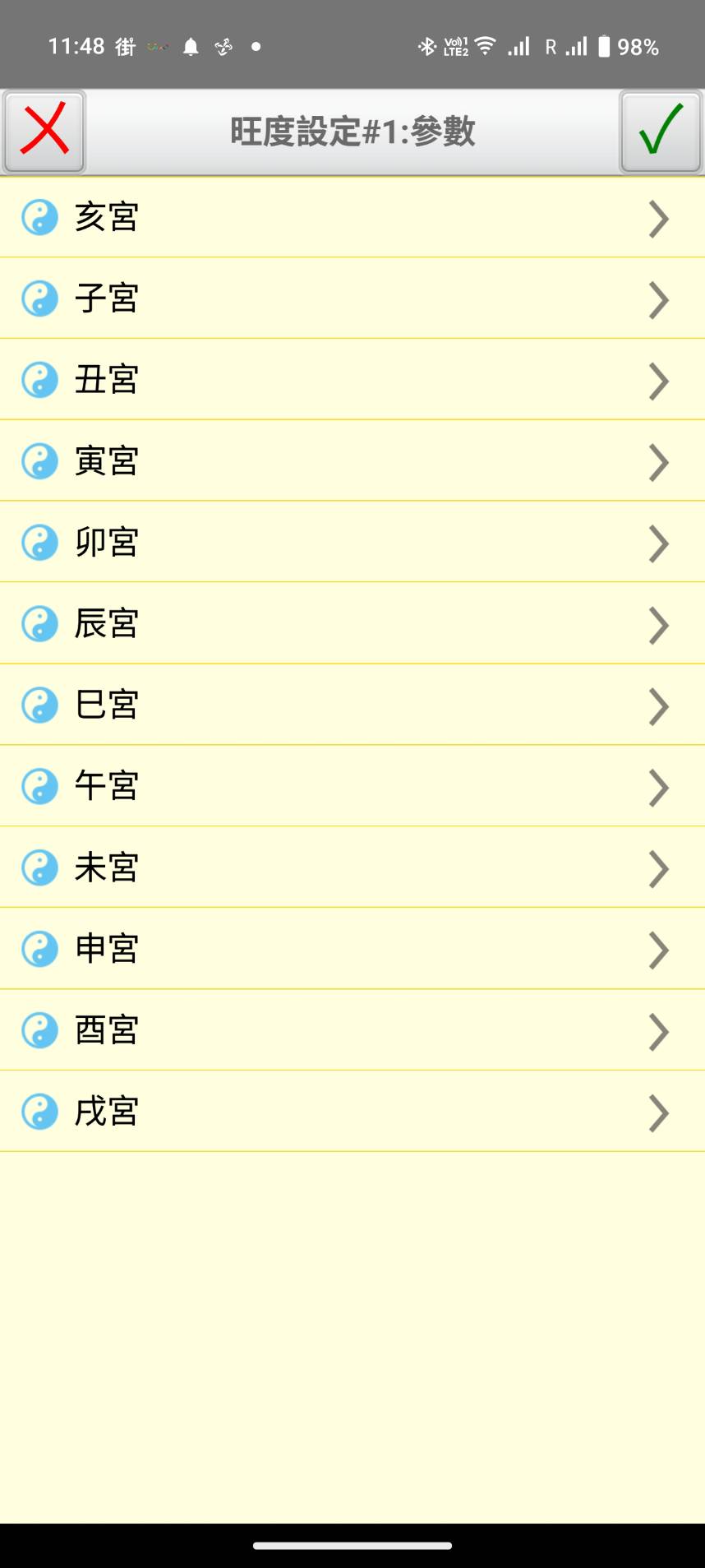Open the 亥宮 parameter row
Image resolution: width=705 pixels, height=1568 pixels.
tap(352, 218)
